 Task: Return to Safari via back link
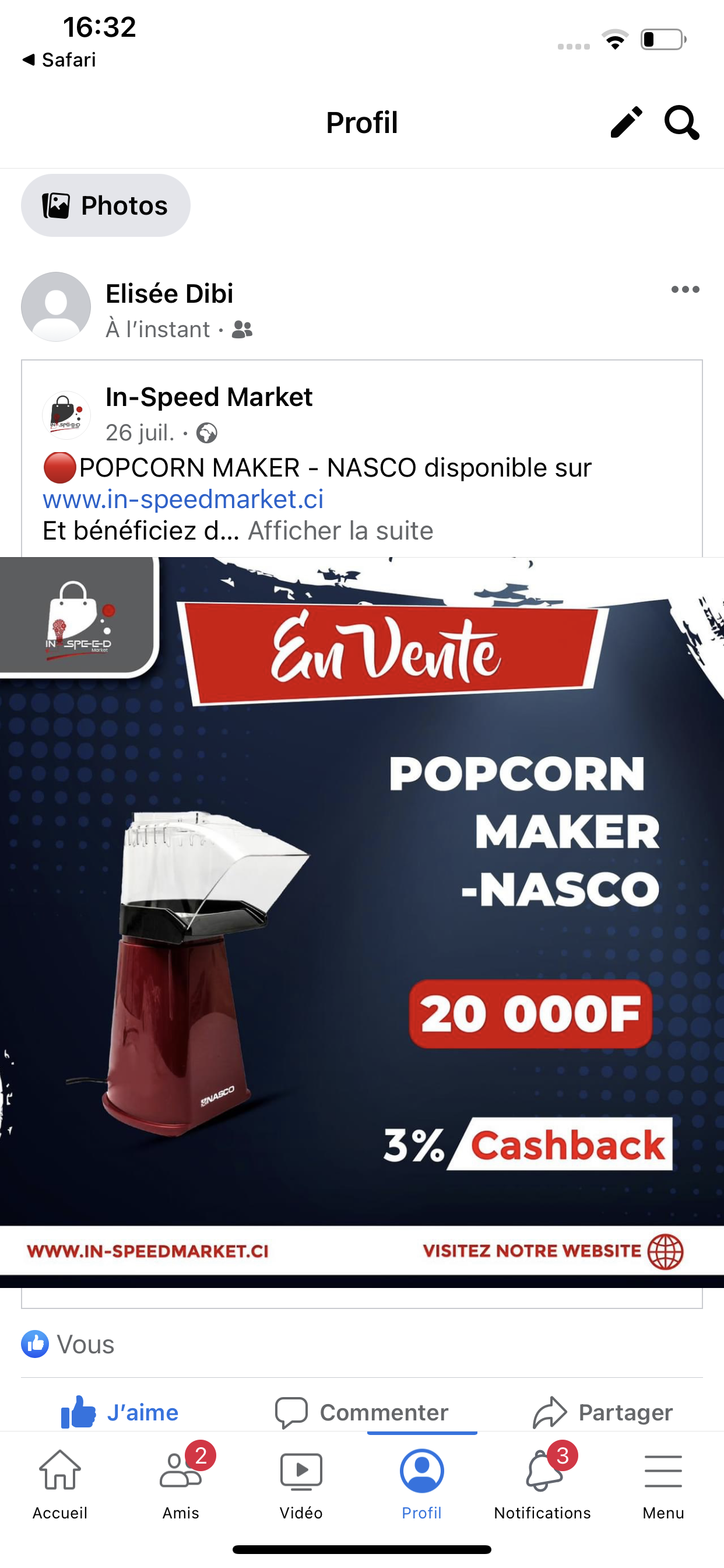[x=59, y=60]
